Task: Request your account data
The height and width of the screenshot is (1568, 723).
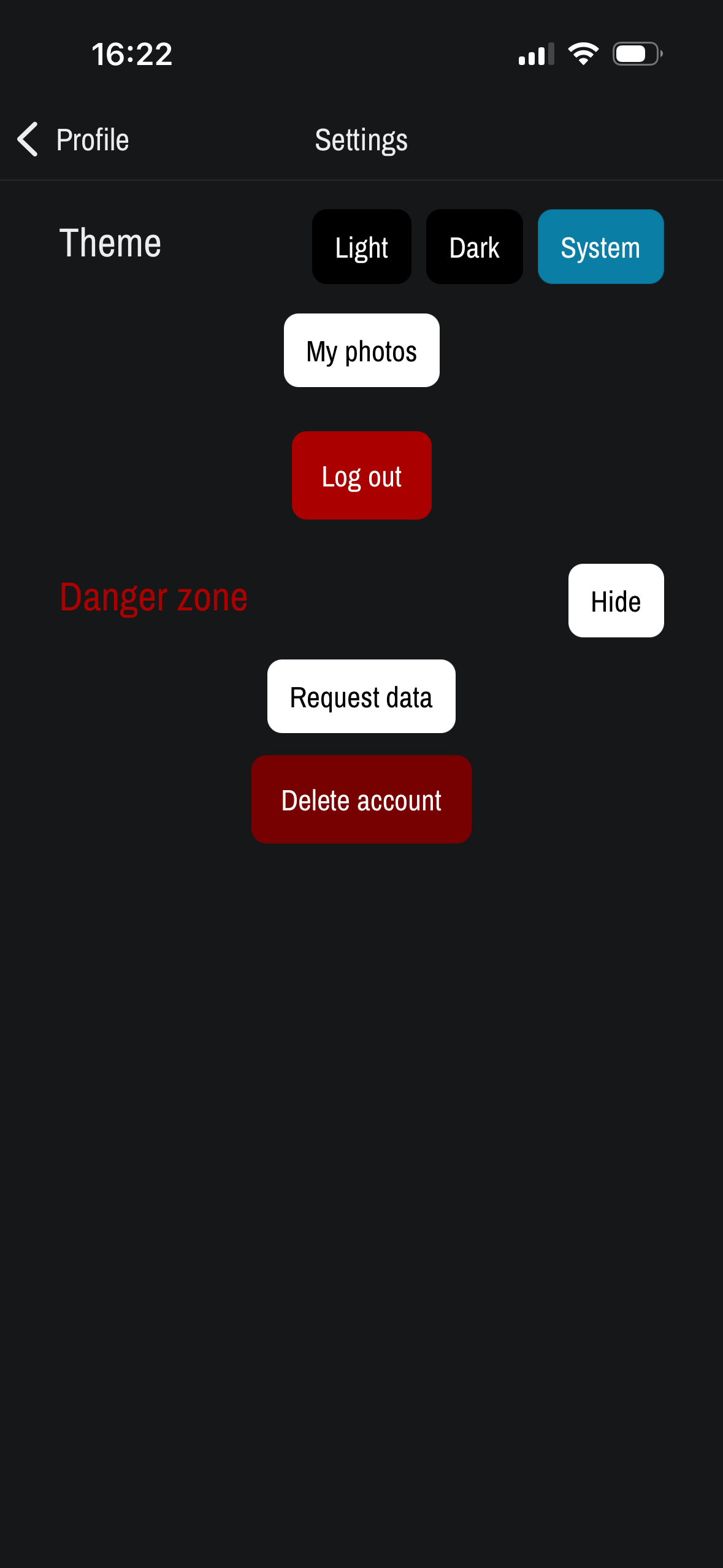Action: (361, 696)
